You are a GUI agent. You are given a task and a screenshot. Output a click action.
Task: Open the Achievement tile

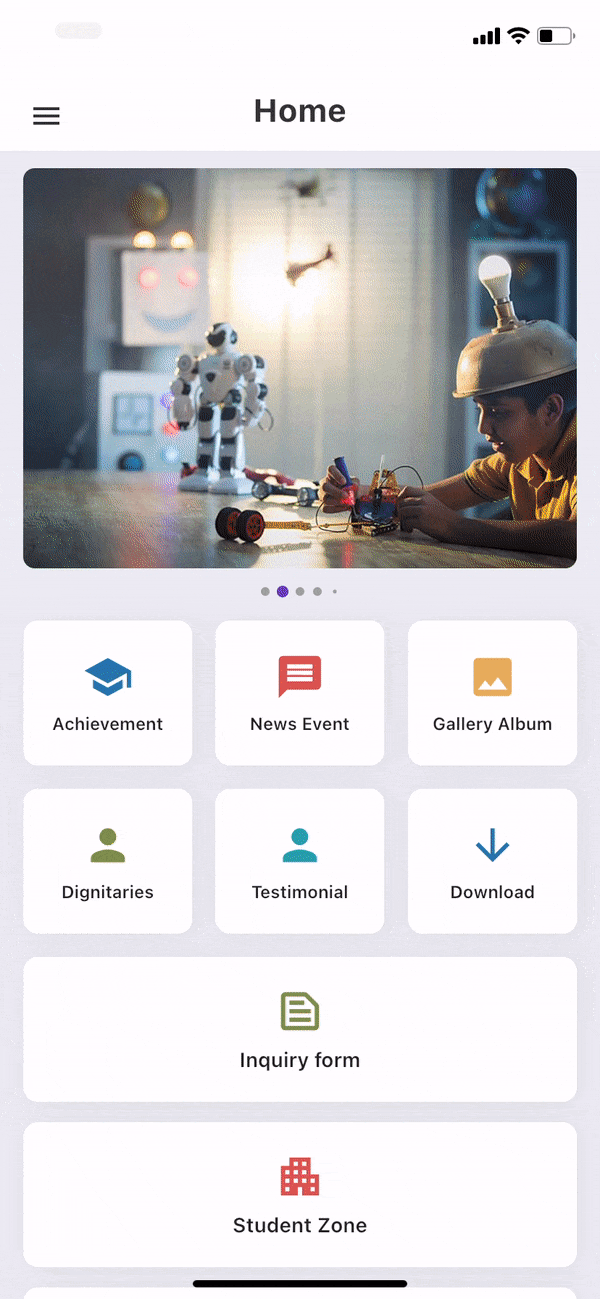108,693
